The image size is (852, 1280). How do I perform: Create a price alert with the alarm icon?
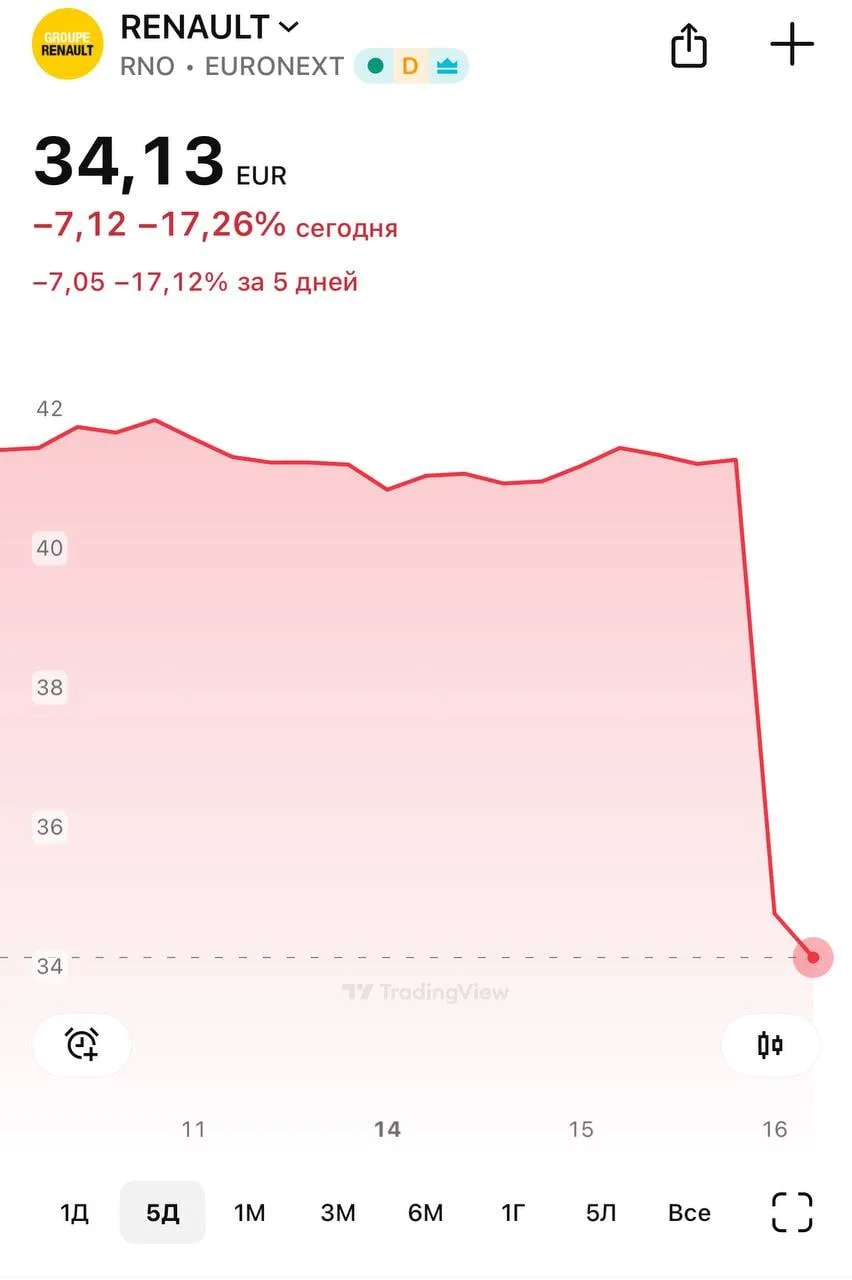(x=82, y=1045)
